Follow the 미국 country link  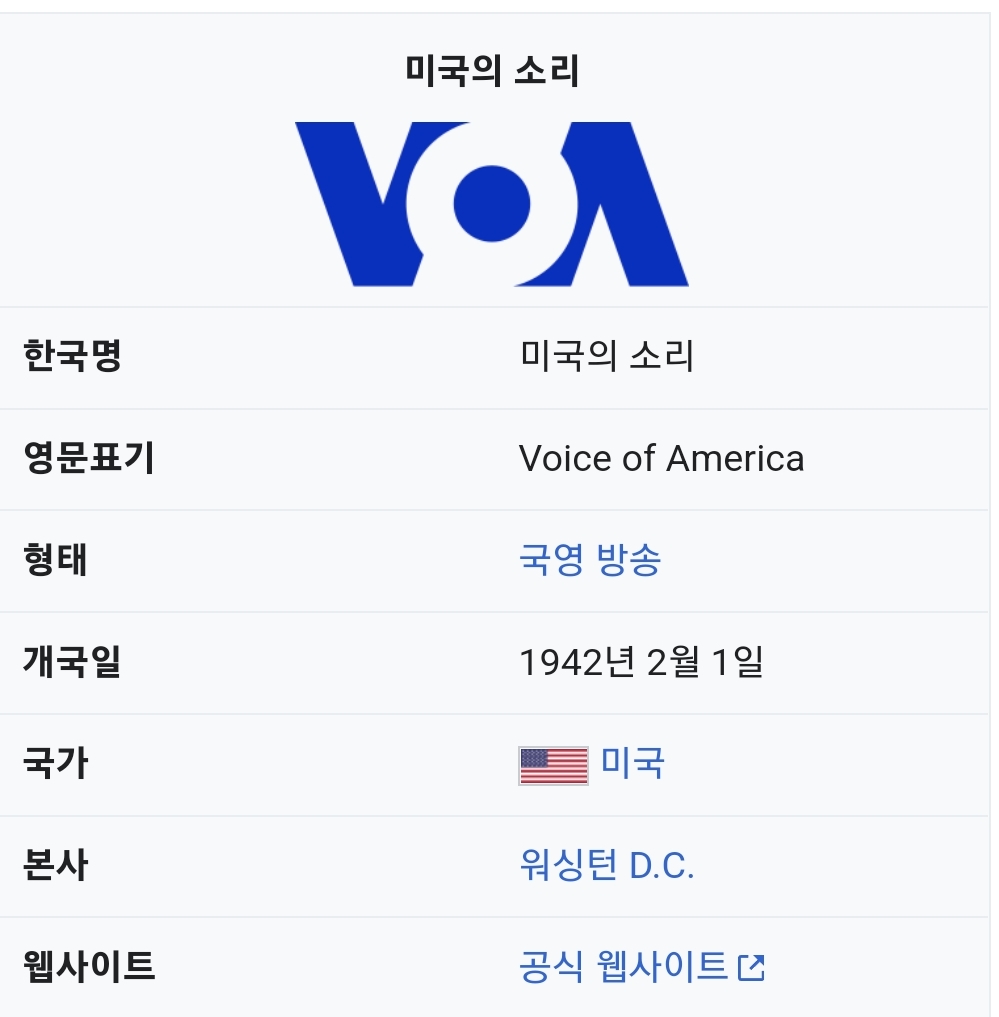632,764
